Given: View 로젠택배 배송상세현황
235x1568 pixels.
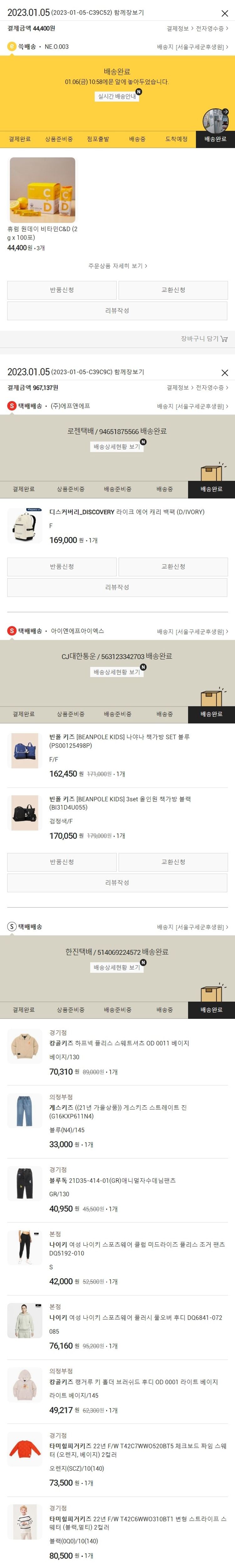Looking at the screenshot, I should (x=117, y=447).
